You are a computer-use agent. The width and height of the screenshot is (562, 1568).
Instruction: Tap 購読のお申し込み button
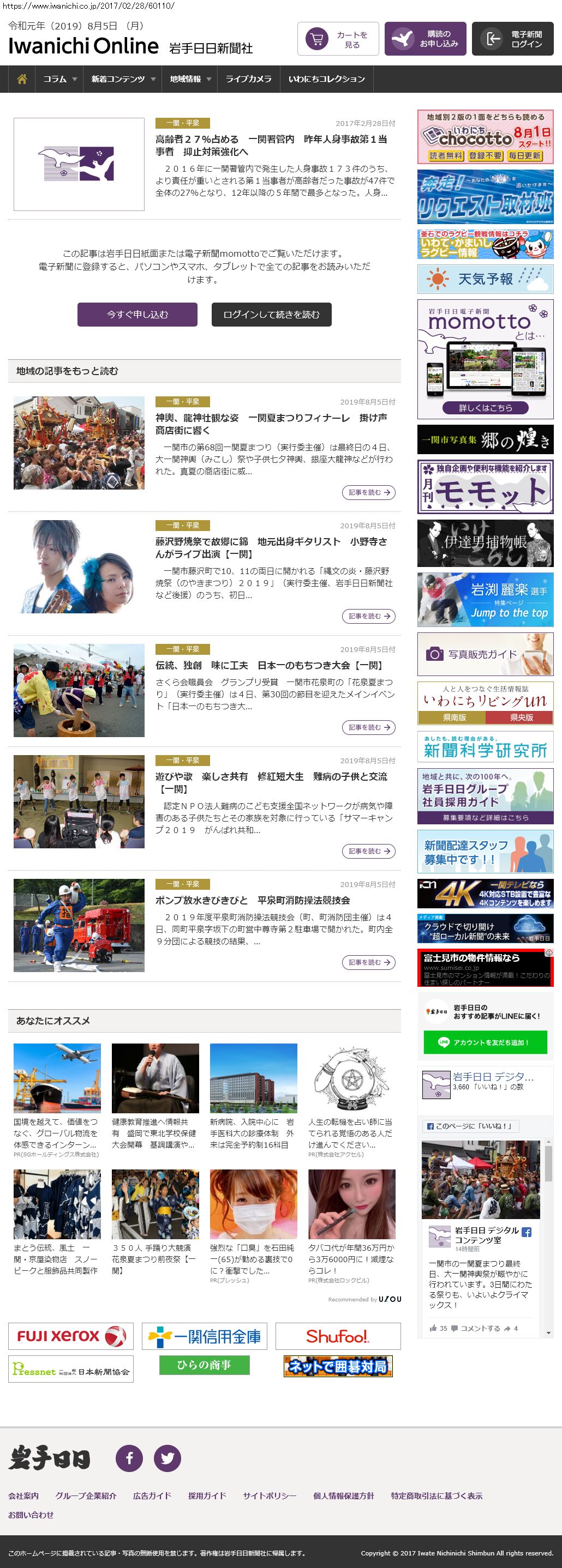[425, 39]
